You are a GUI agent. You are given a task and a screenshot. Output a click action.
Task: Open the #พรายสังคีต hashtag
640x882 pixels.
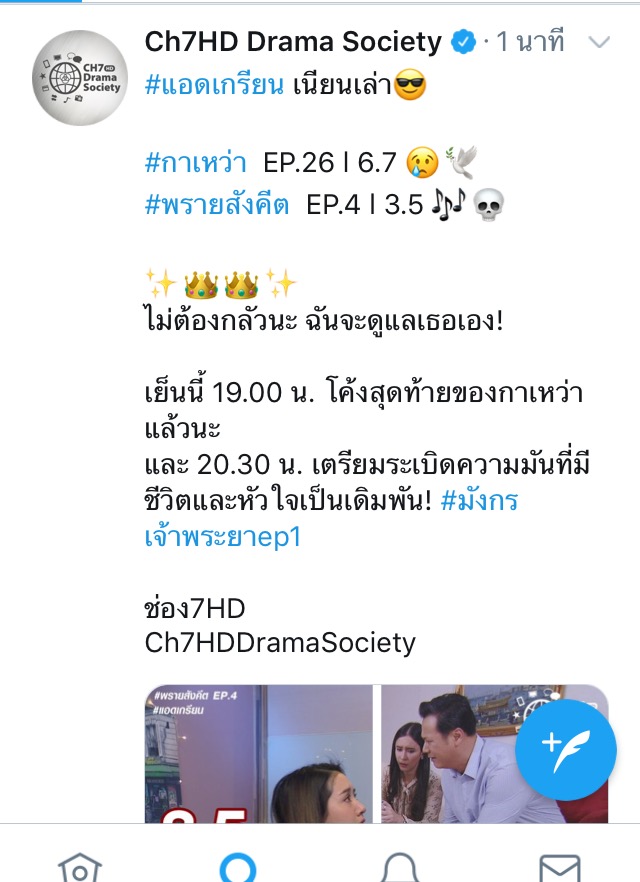(217, 204)
